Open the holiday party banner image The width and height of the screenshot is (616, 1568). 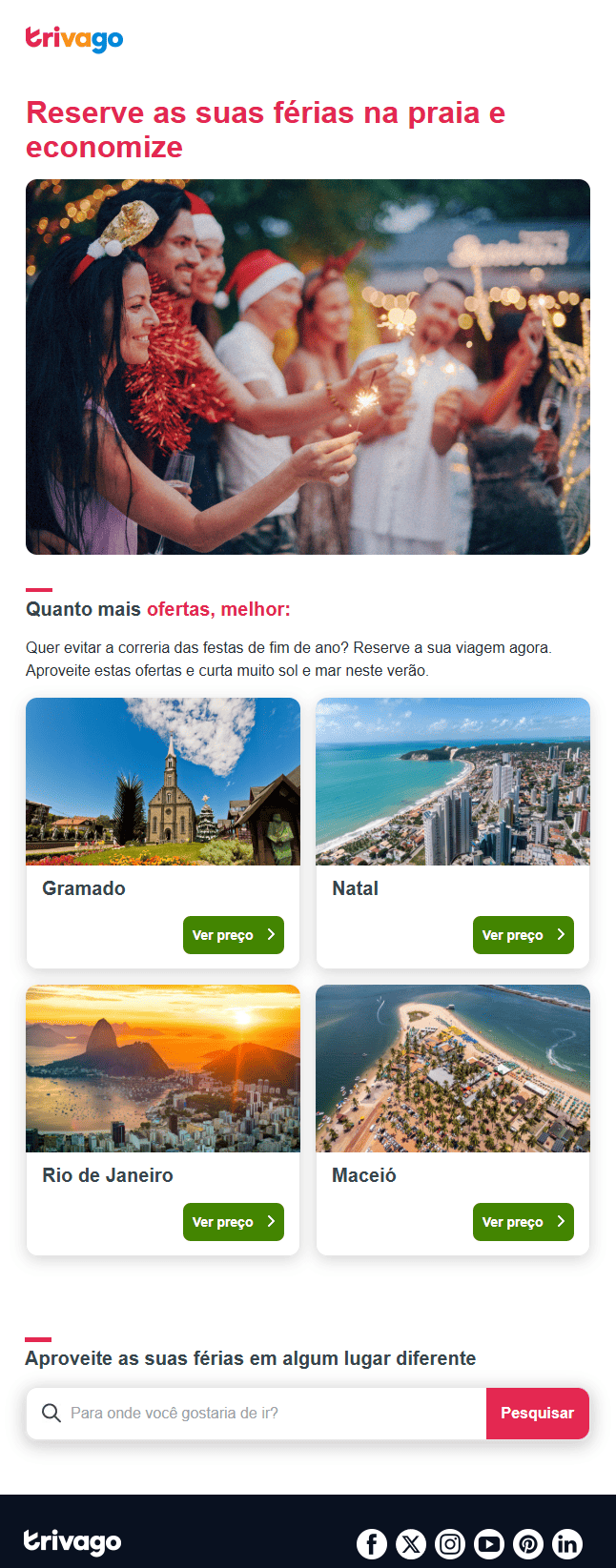point(308,367)
